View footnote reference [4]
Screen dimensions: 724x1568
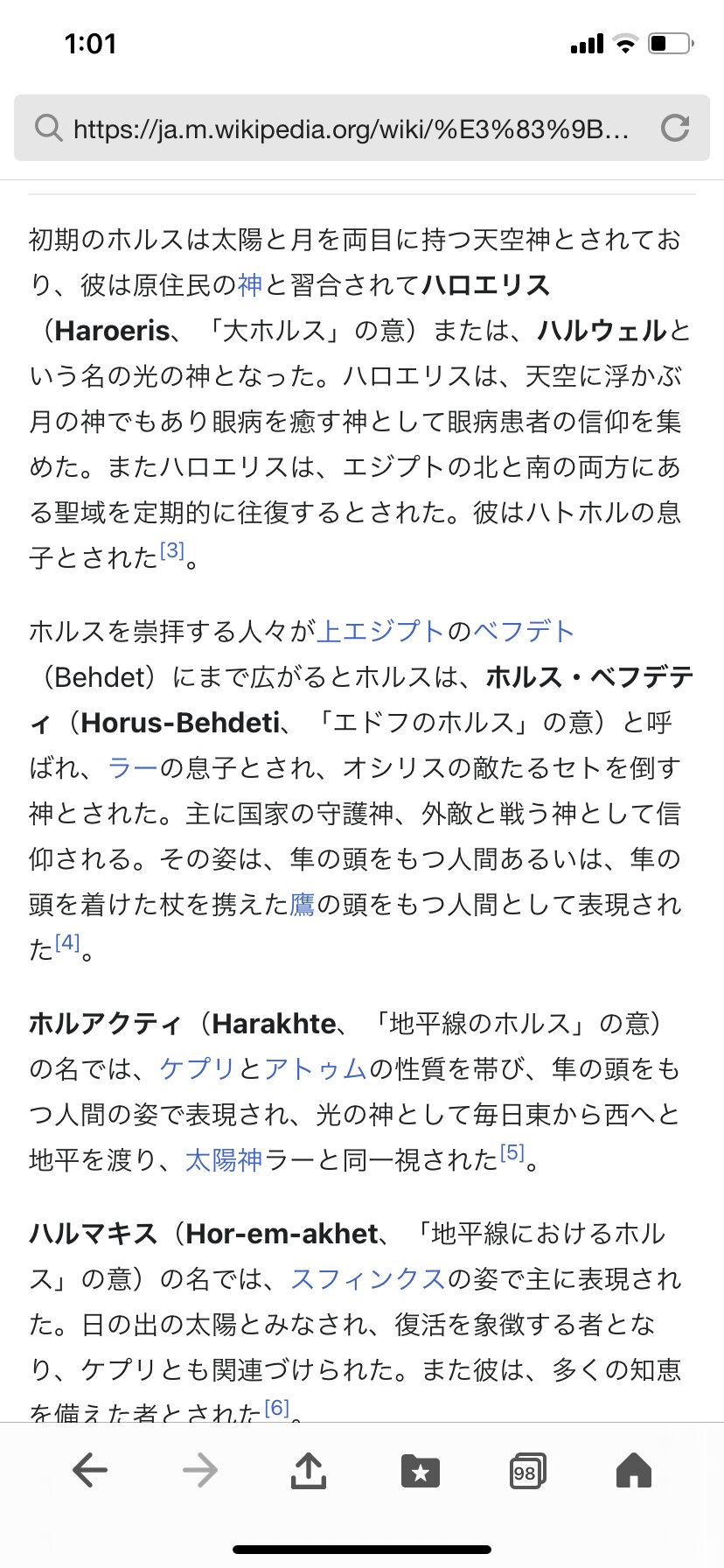coord(67,942)
